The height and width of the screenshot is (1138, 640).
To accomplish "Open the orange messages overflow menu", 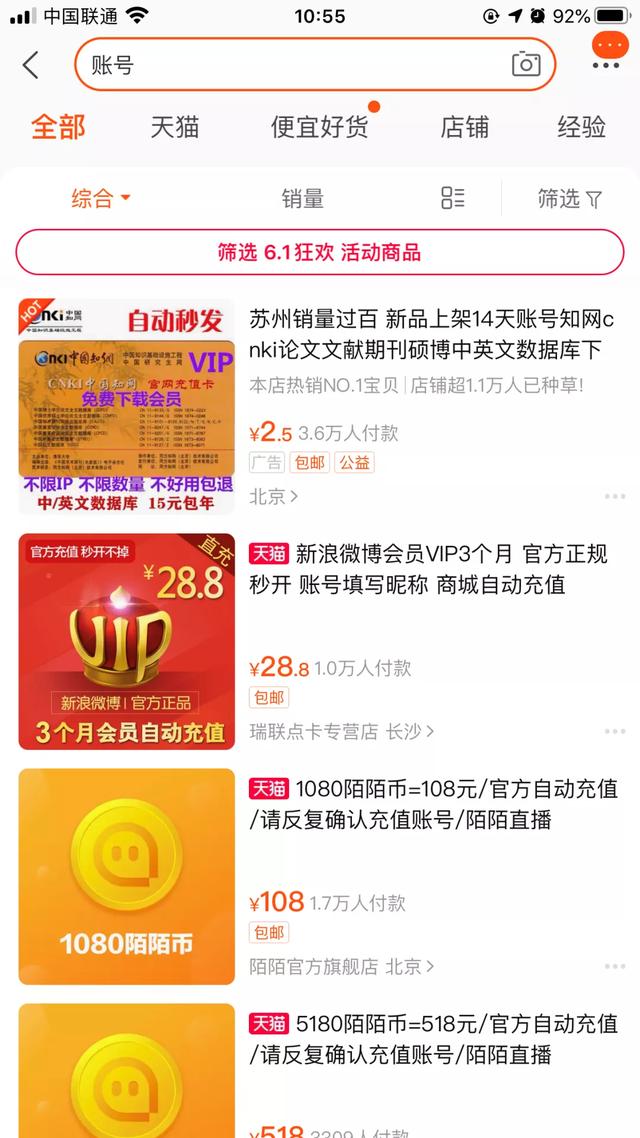I will (x=606, y=52).
